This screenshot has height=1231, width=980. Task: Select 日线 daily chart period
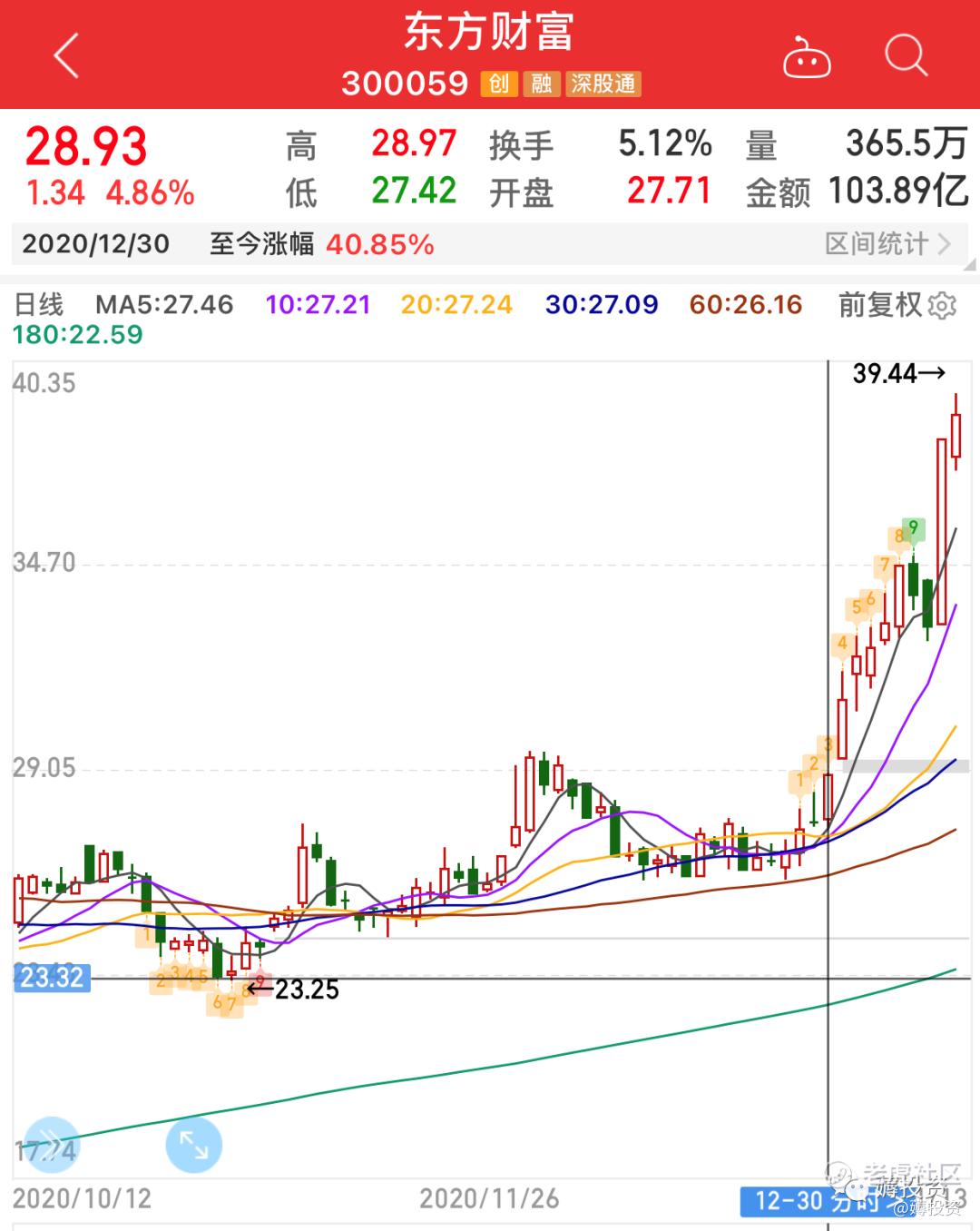click(39, 305)
